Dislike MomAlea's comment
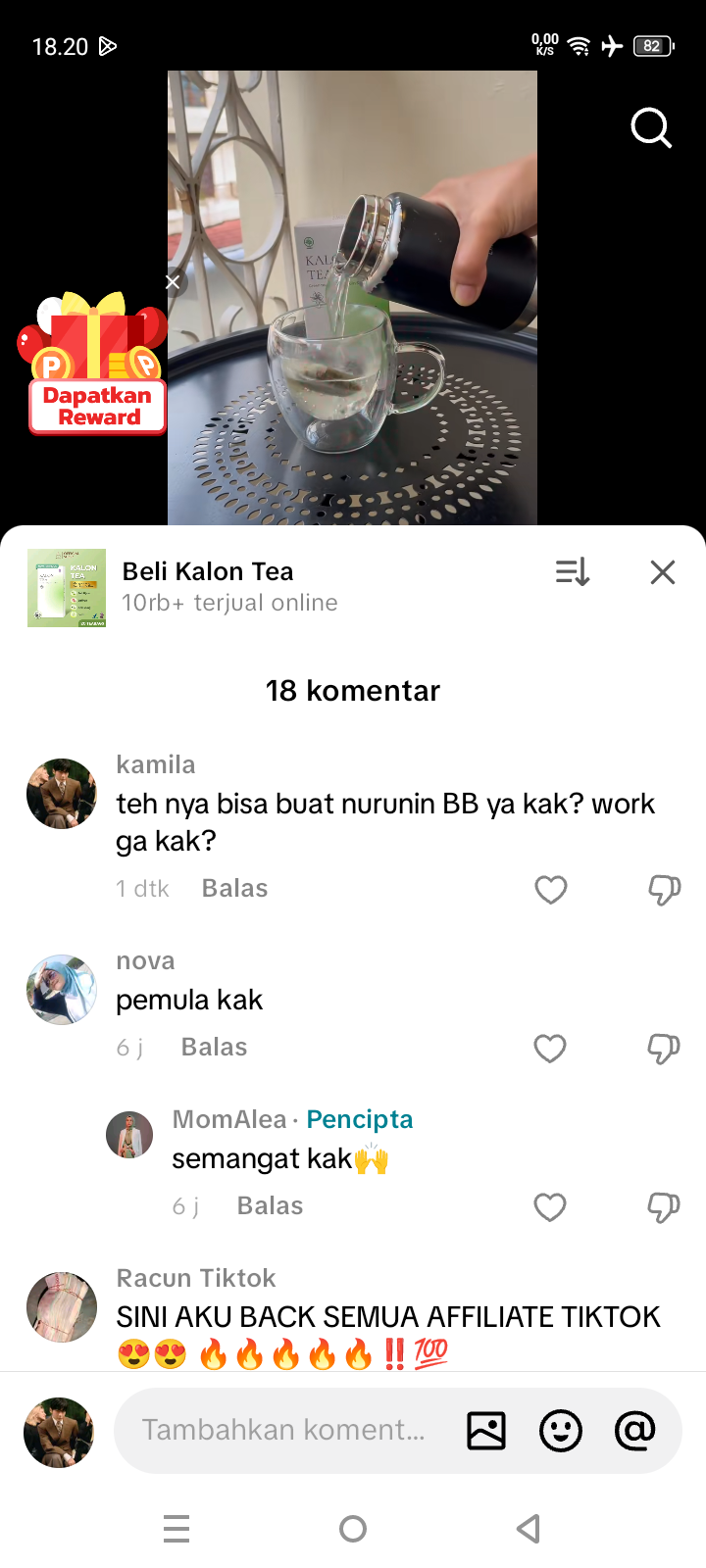The height and width of the screenshot is (1568, 706). [664, 1207]
